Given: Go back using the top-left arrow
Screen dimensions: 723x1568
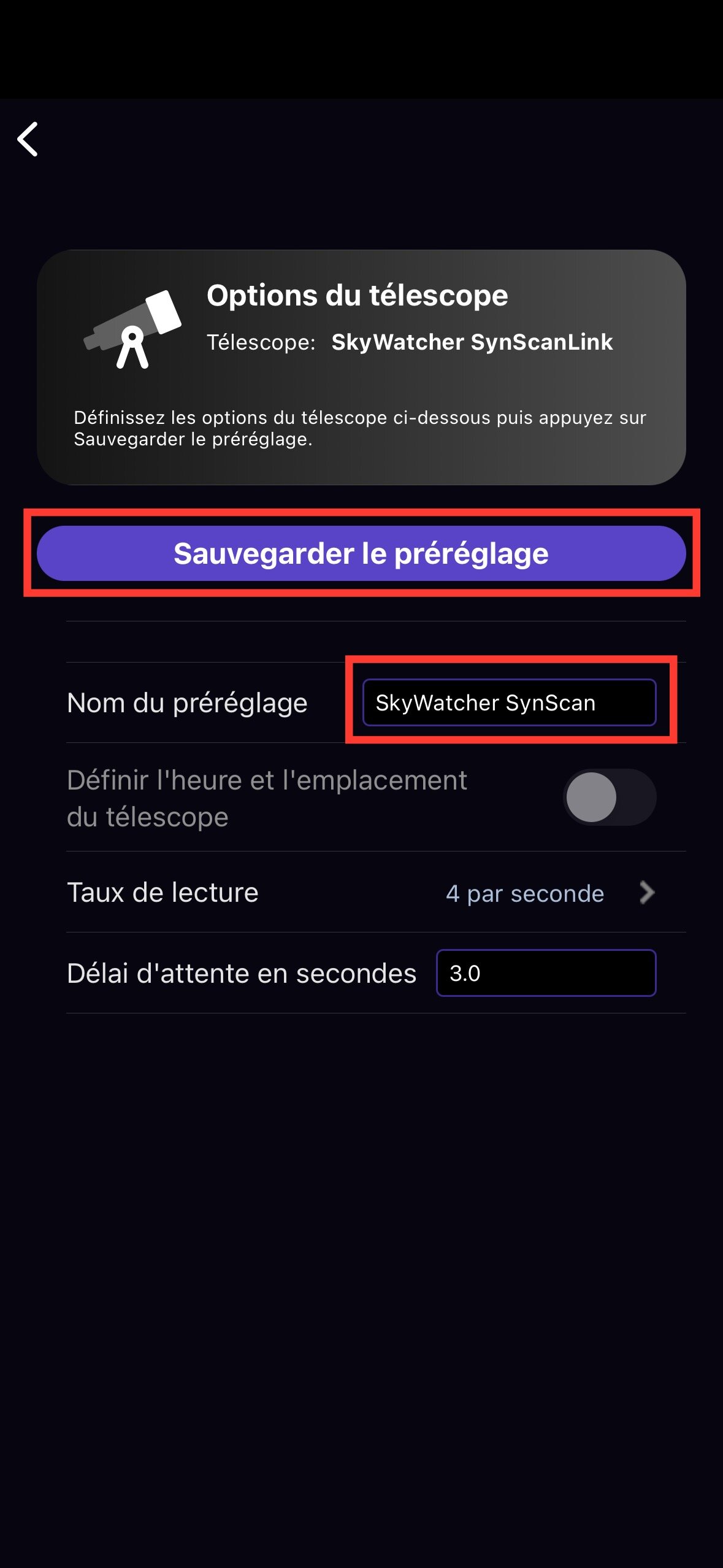Looking at the screenshot, I should pos(28,139).
